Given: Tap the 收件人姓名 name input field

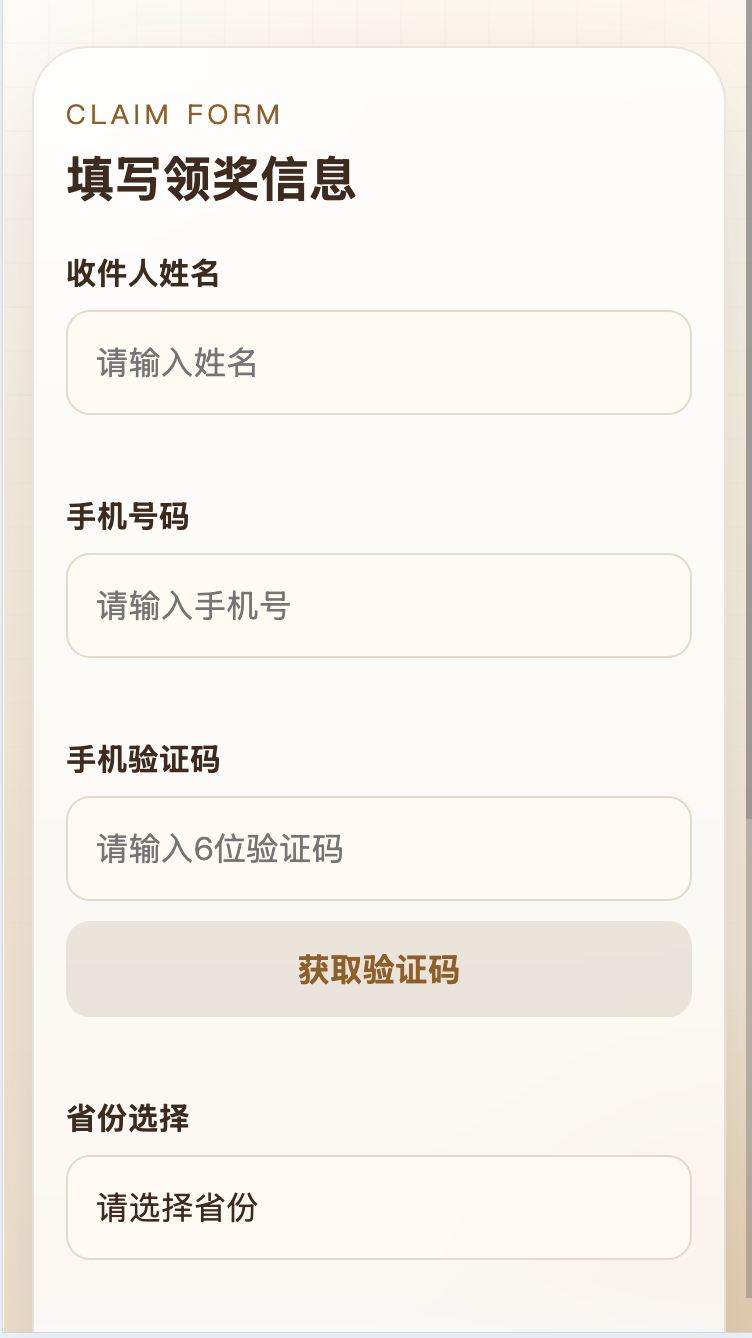Looking at the screenshot, I should click(378, 362).
